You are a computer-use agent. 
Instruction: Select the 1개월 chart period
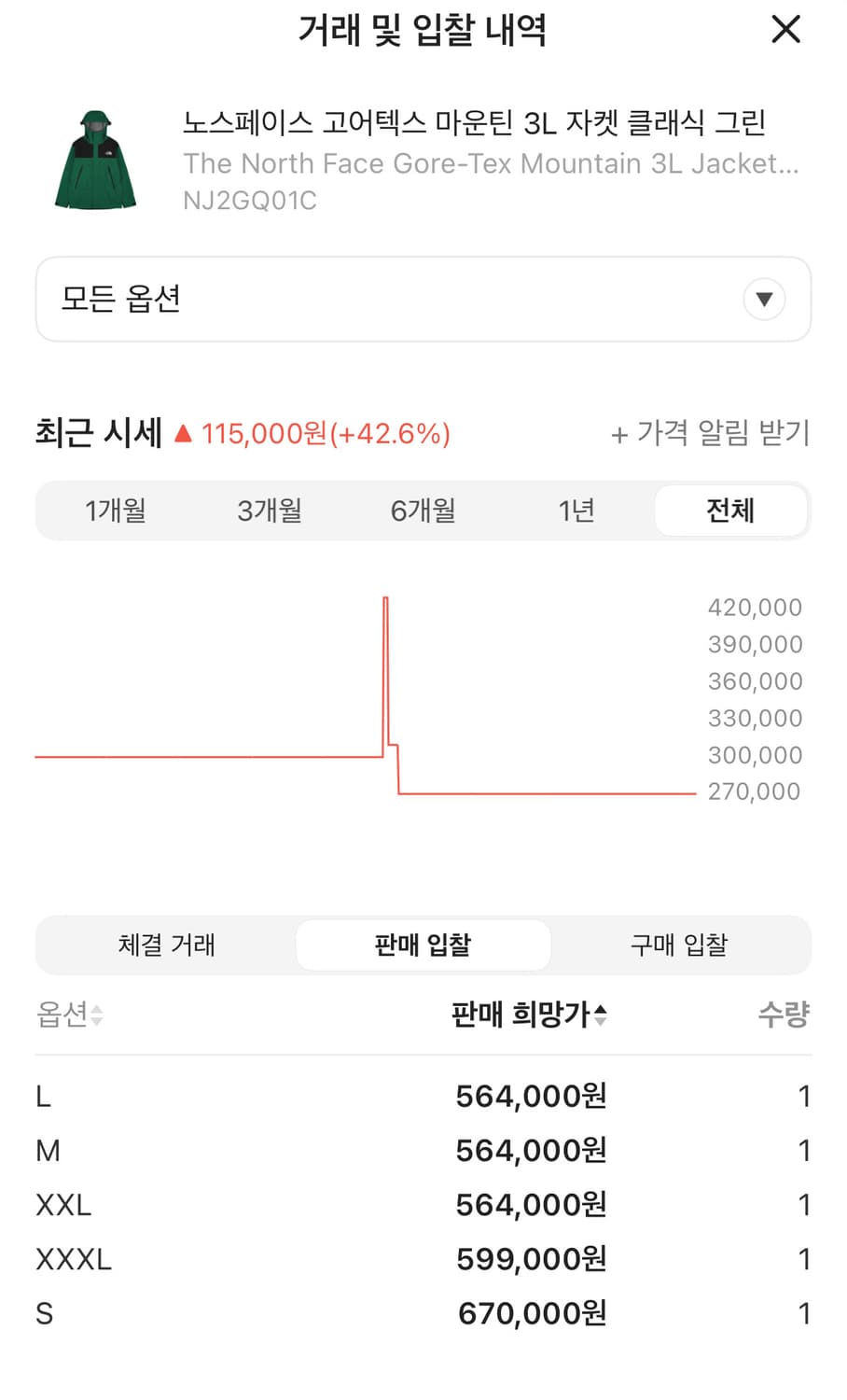(114, 511)
